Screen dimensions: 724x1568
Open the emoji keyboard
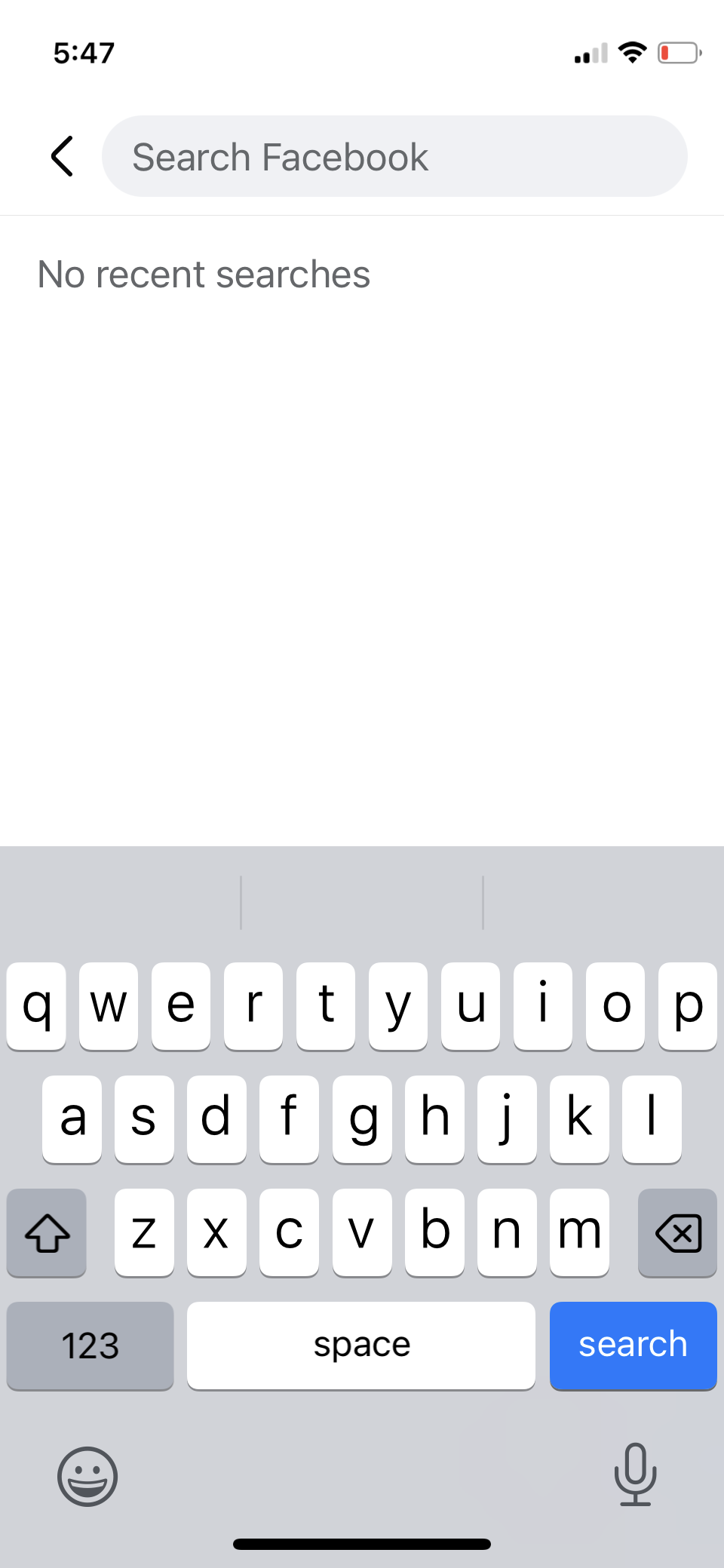87,1476
